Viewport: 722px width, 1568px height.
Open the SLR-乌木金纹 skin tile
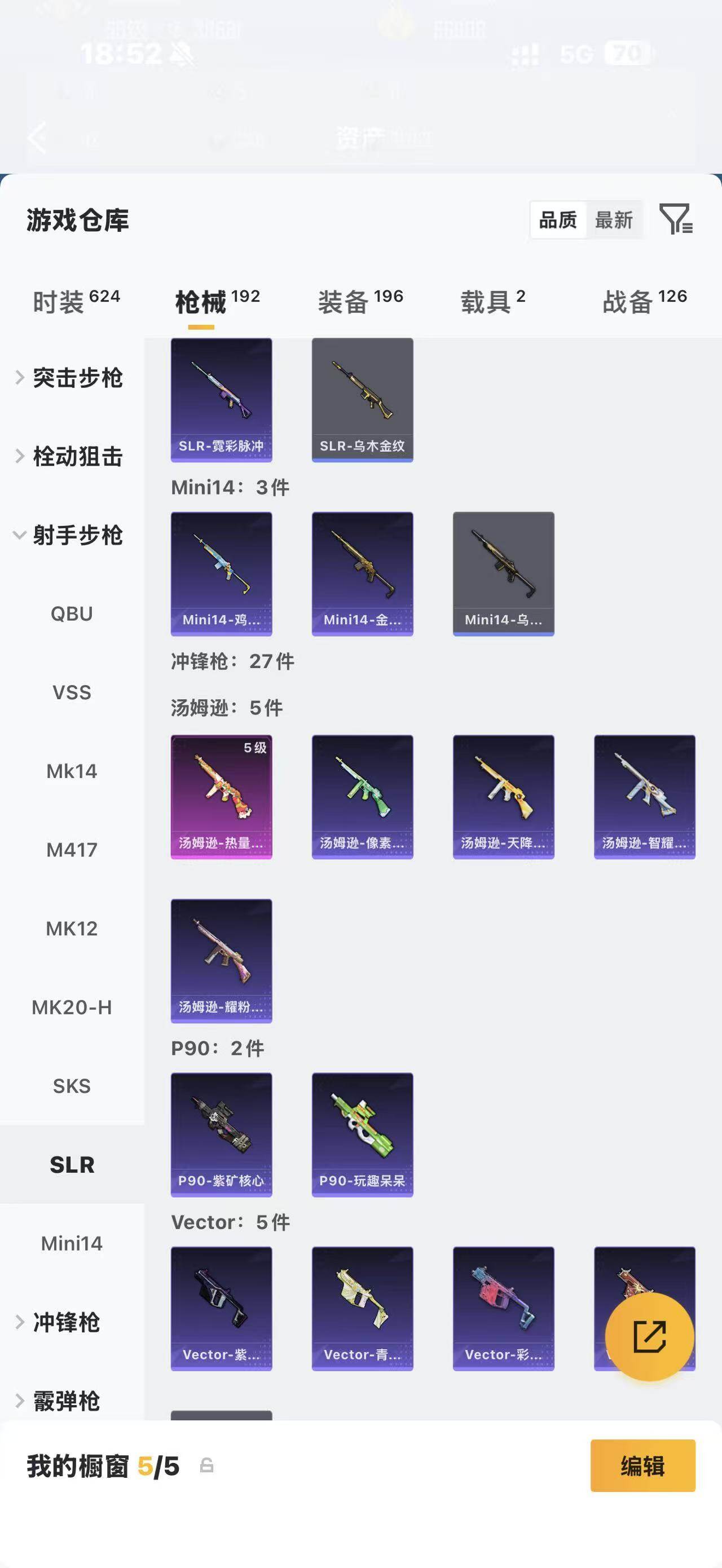[363, 400]
